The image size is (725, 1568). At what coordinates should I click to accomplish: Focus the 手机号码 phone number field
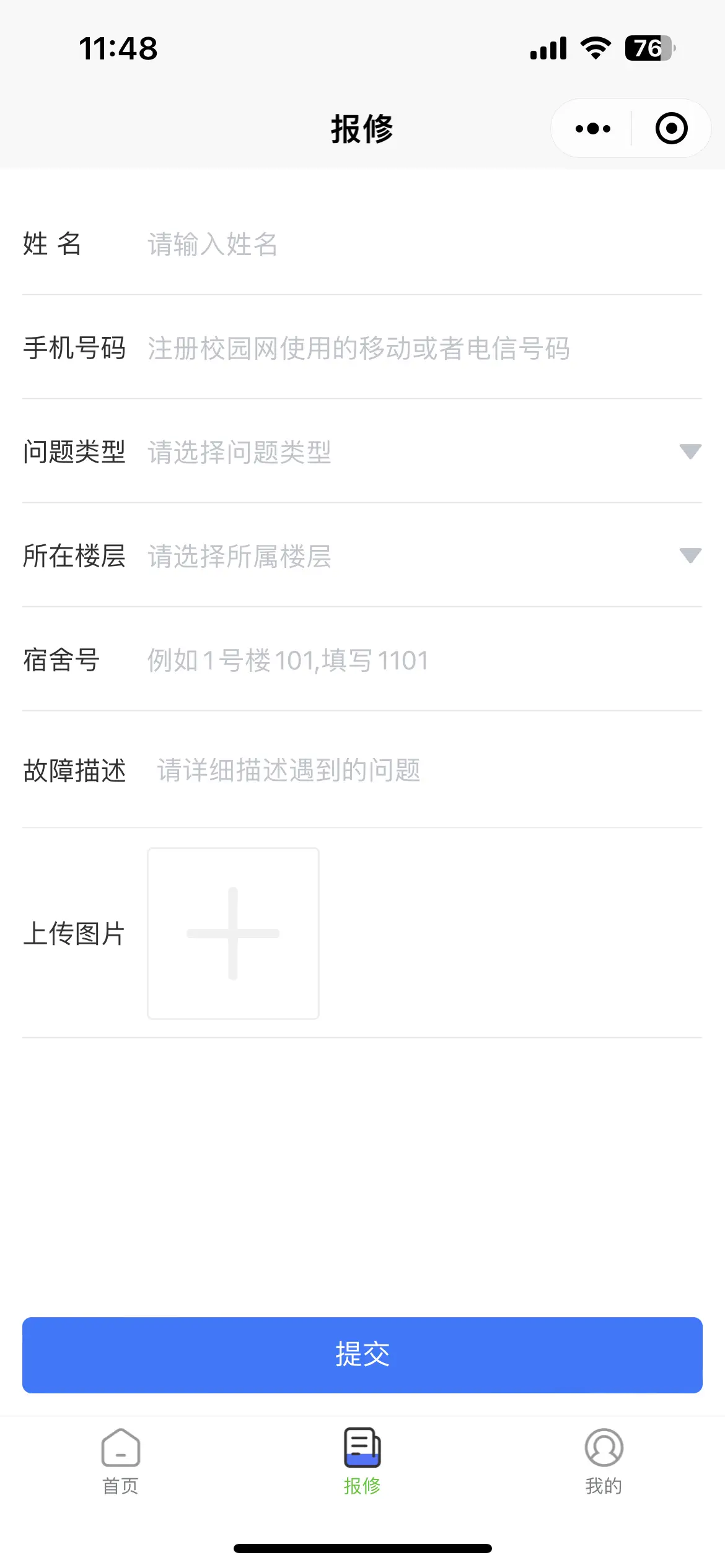(424, 348)
